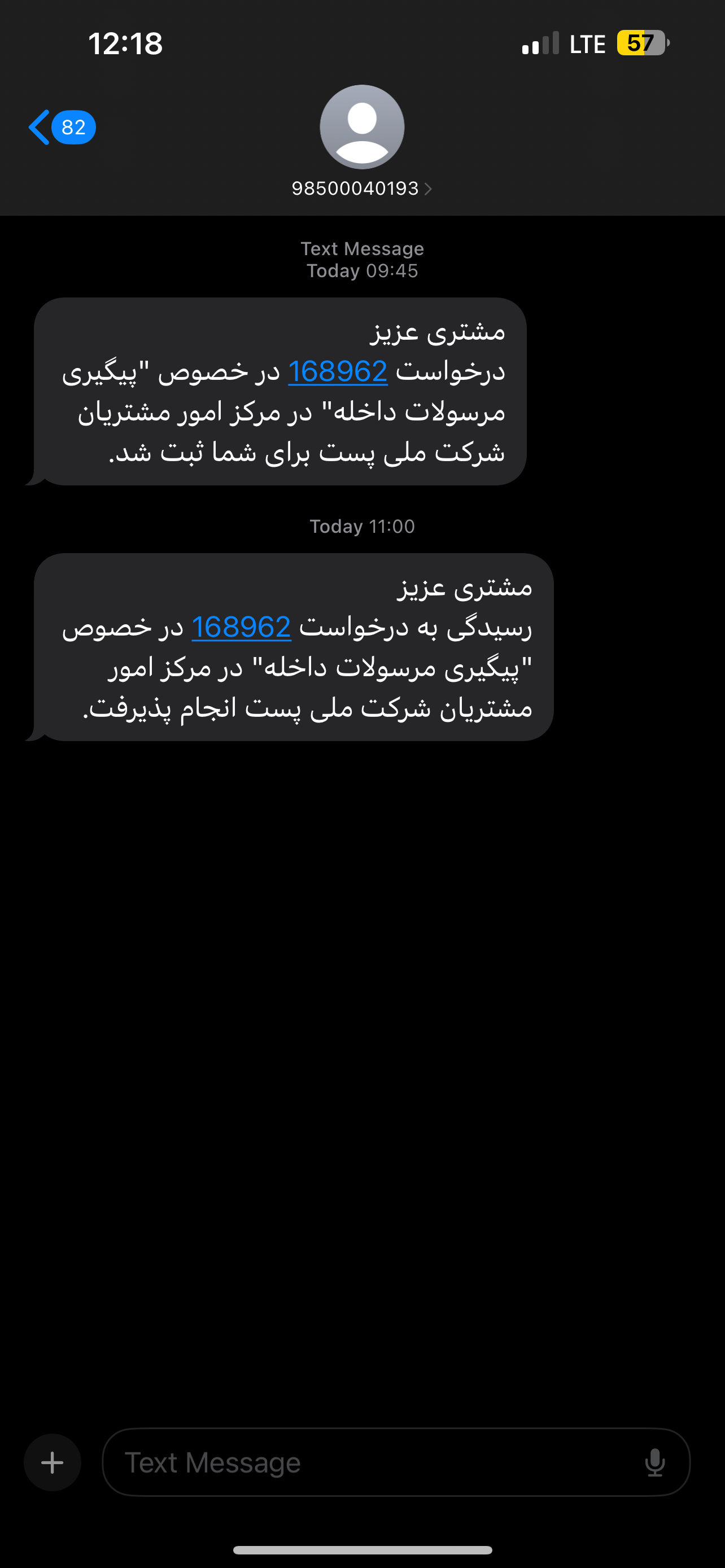
Task: Go back to the messages list
Action: (61, 127)
